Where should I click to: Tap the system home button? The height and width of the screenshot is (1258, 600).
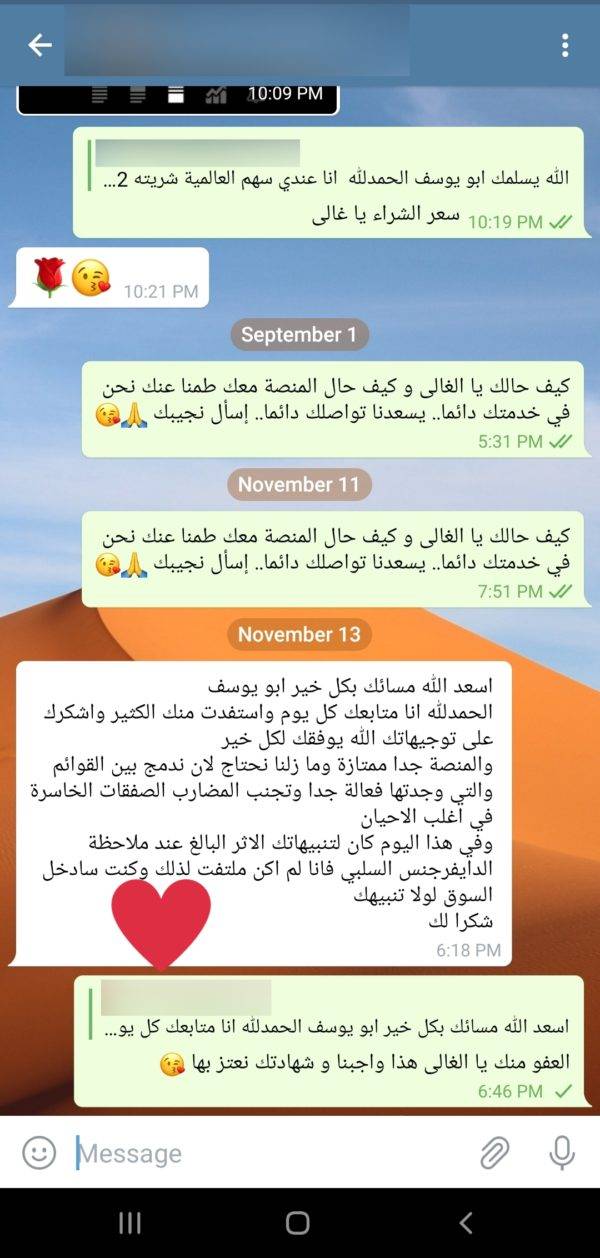(298, 1222)
